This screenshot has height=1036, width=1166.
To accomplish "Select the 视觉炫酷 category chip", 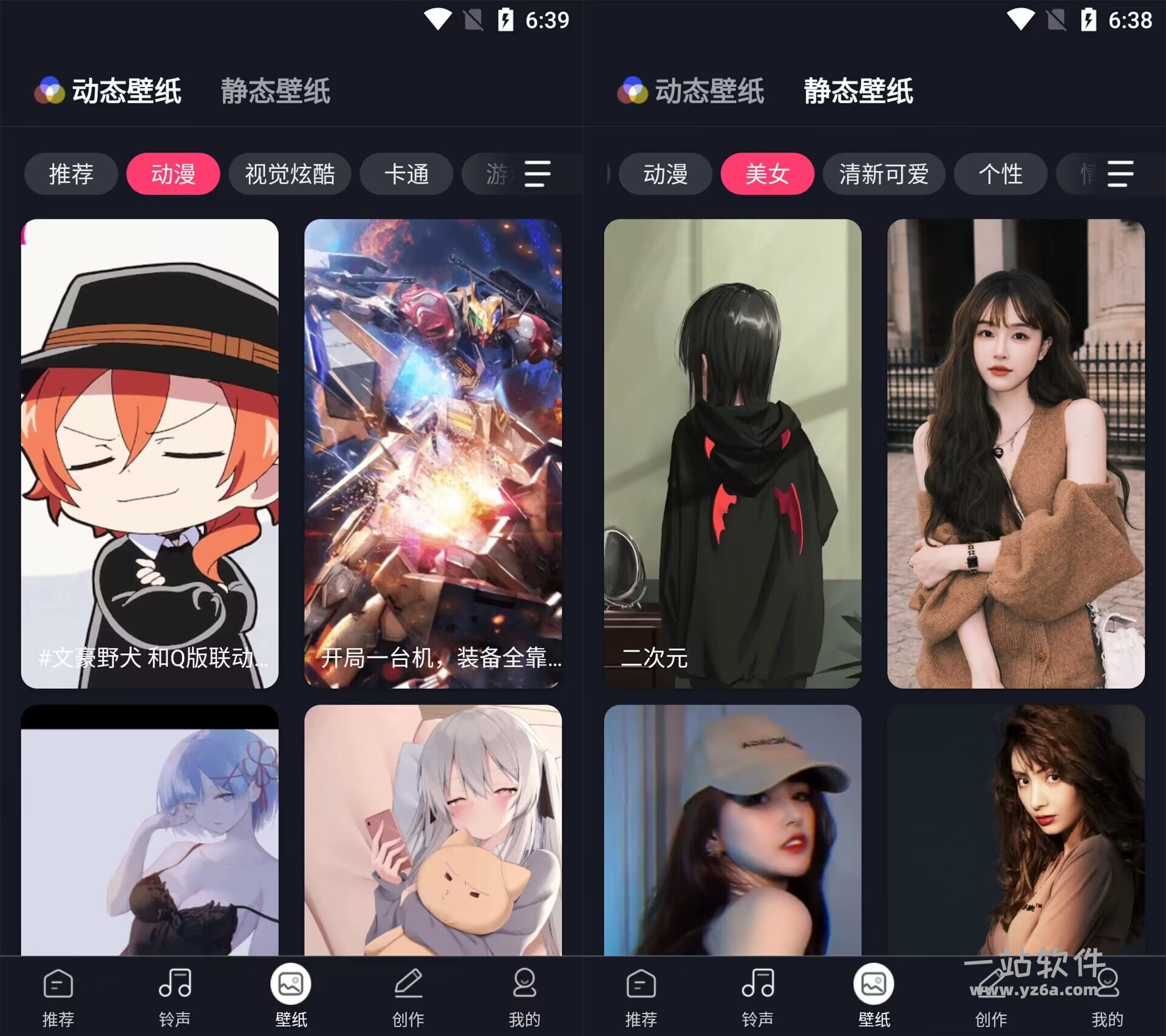I will coord(290,174).
